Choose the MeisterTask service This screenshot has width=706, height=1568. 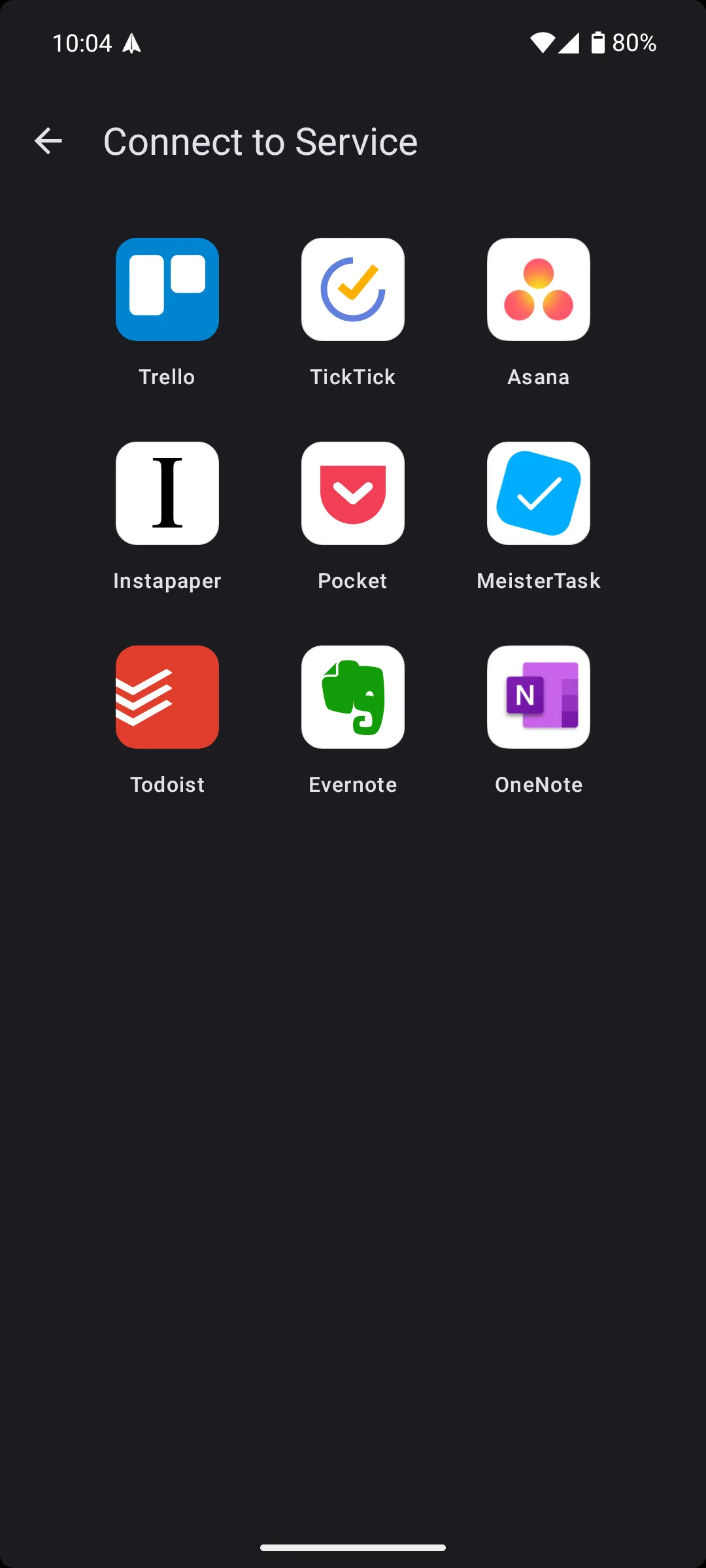539,493
